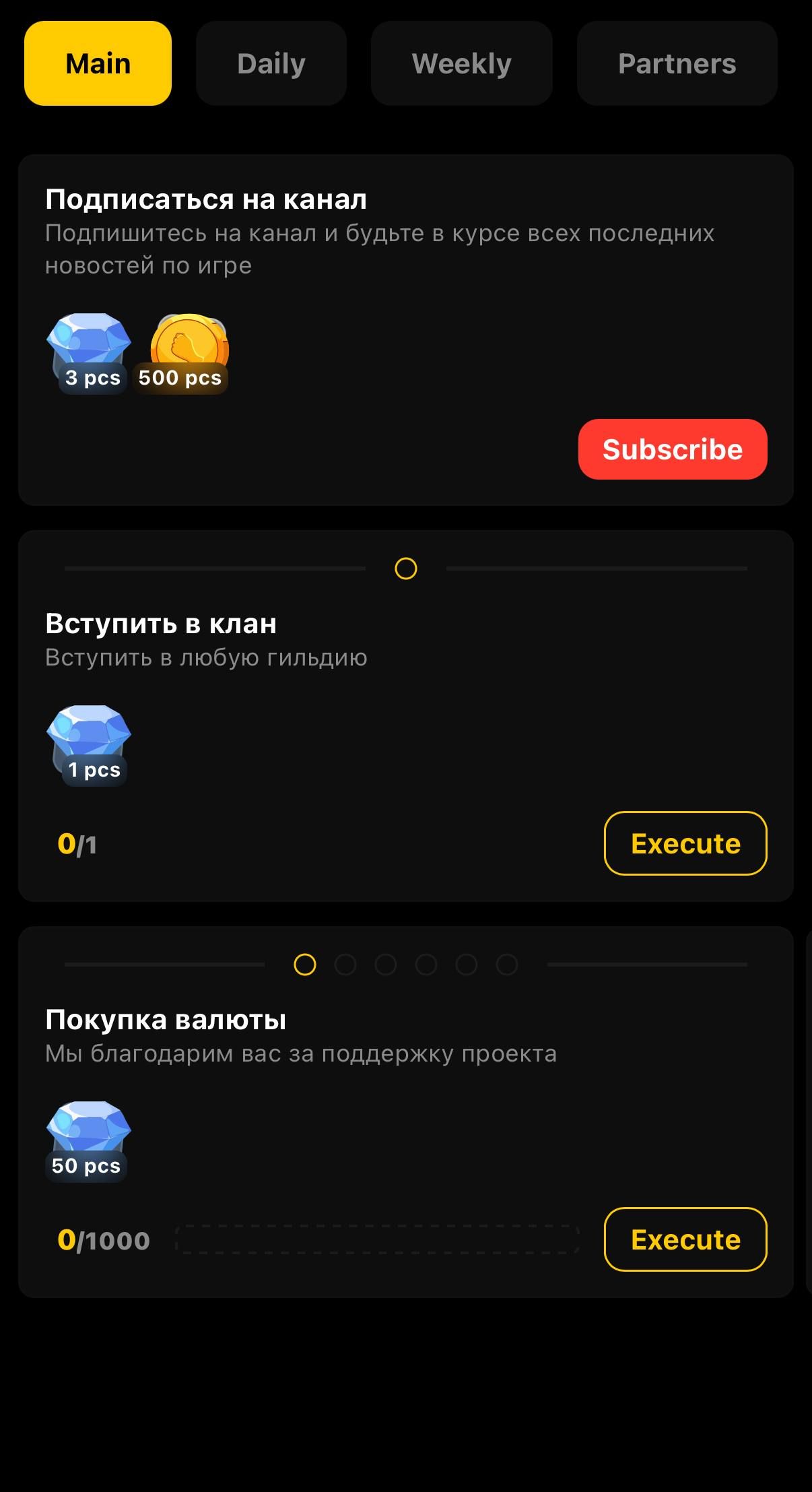812x1492 pixels.
Task: Click the dot above the clan task
Action: pos(406,569)
